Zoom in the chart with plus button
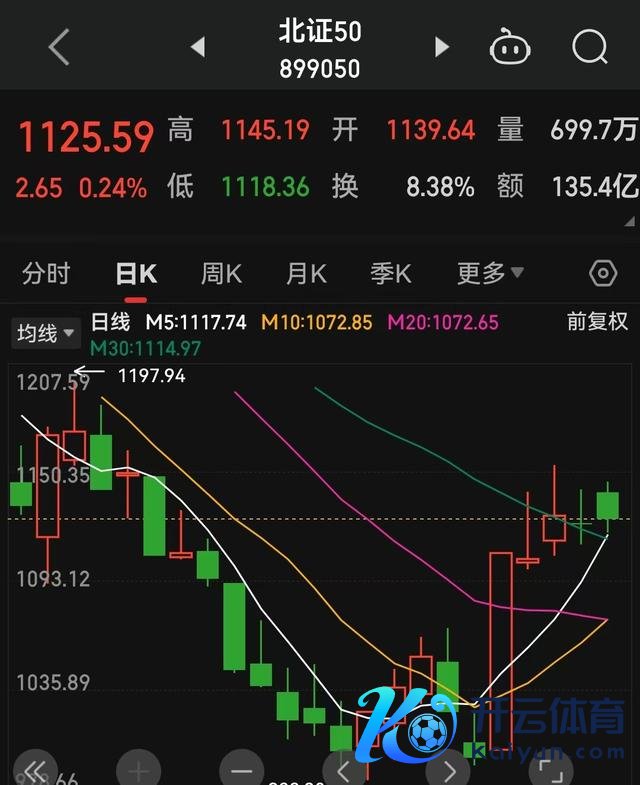The image size is (640, 785). 138,770
